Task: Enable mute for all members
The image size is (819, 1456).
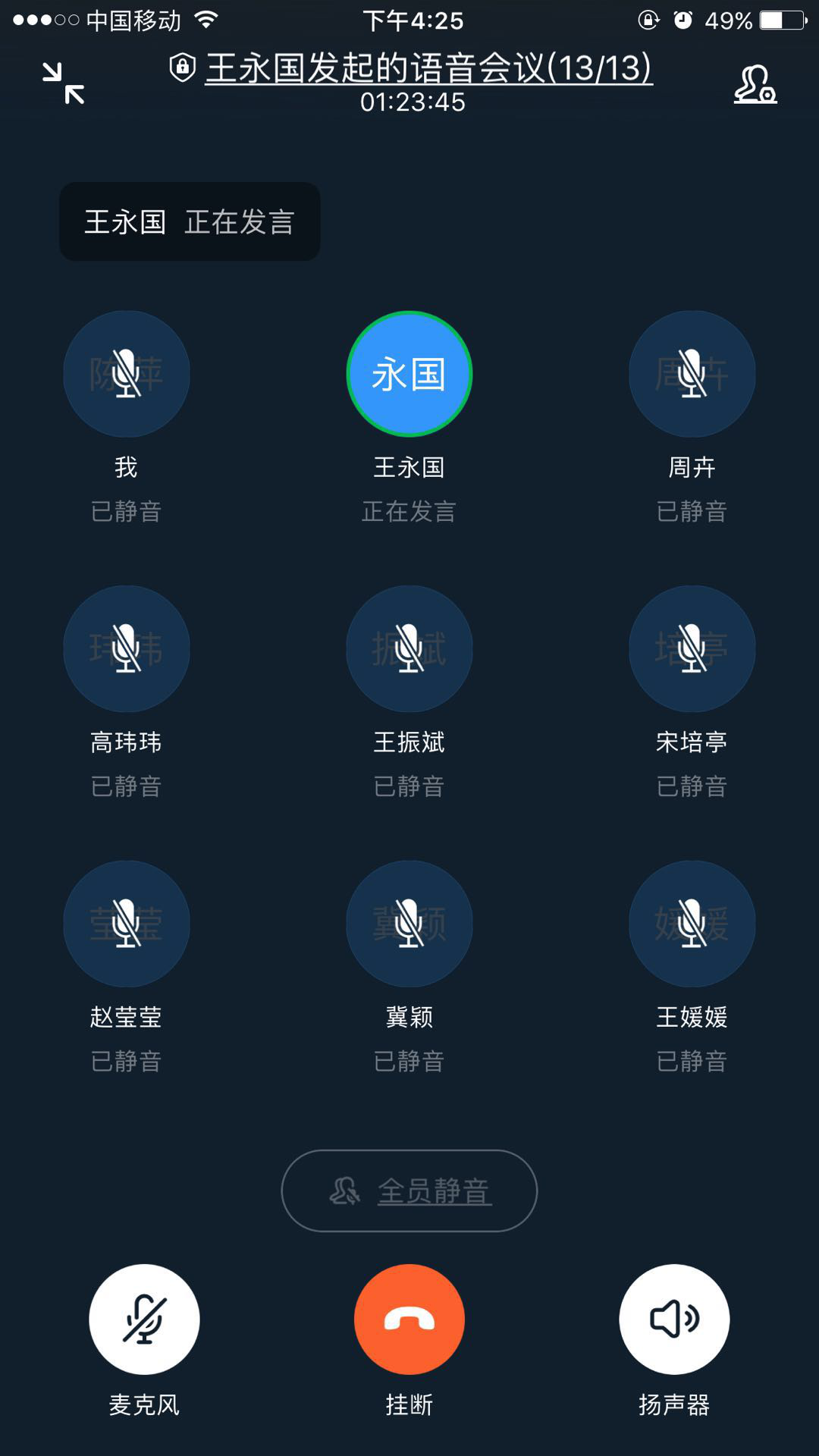Action: pyautogui.click(x=409, y=1191)
